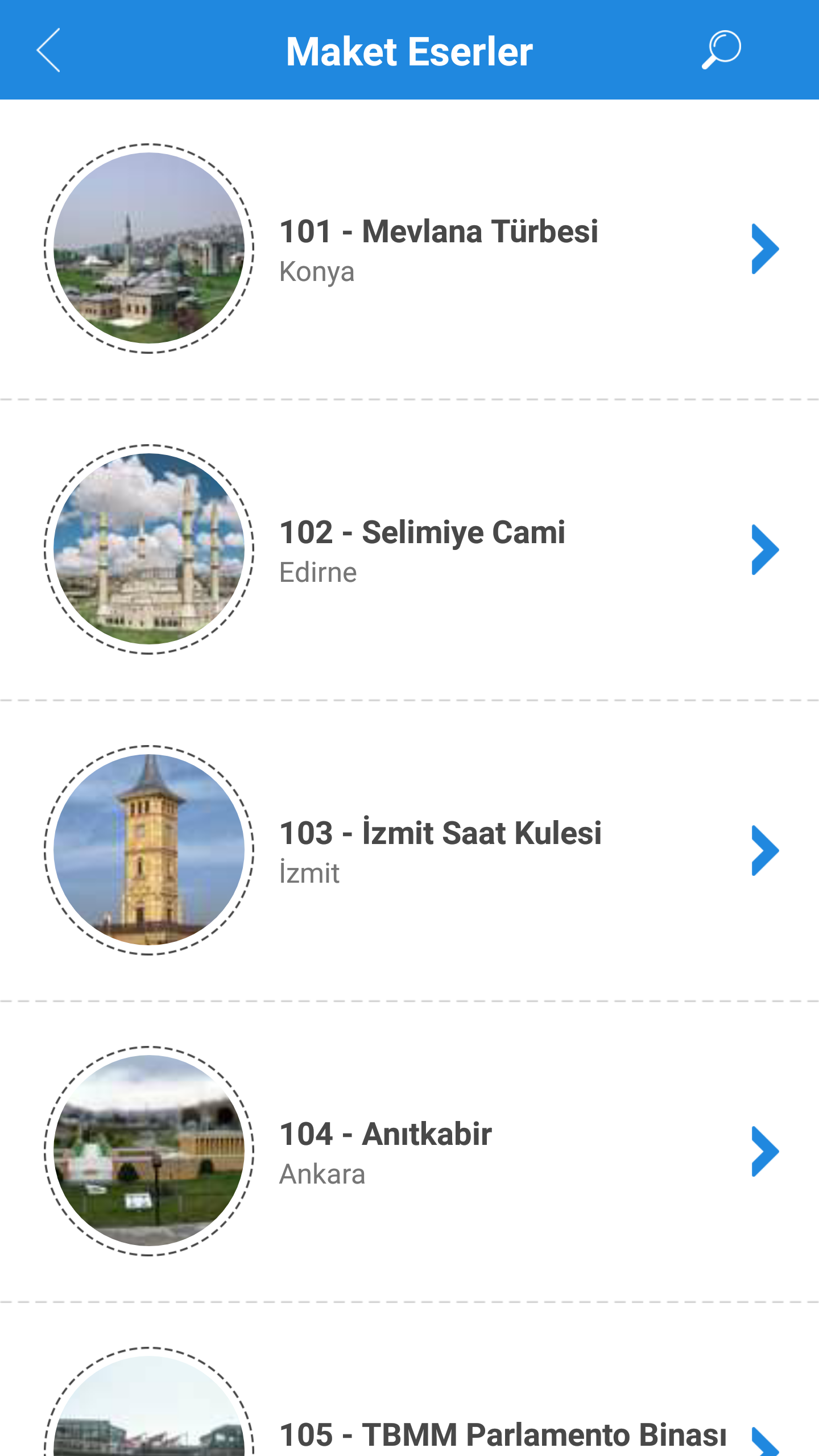View 103 - İzmit Saat Kulesi details
Viewport: 819px width, 1456px height.
coord(440,850)
